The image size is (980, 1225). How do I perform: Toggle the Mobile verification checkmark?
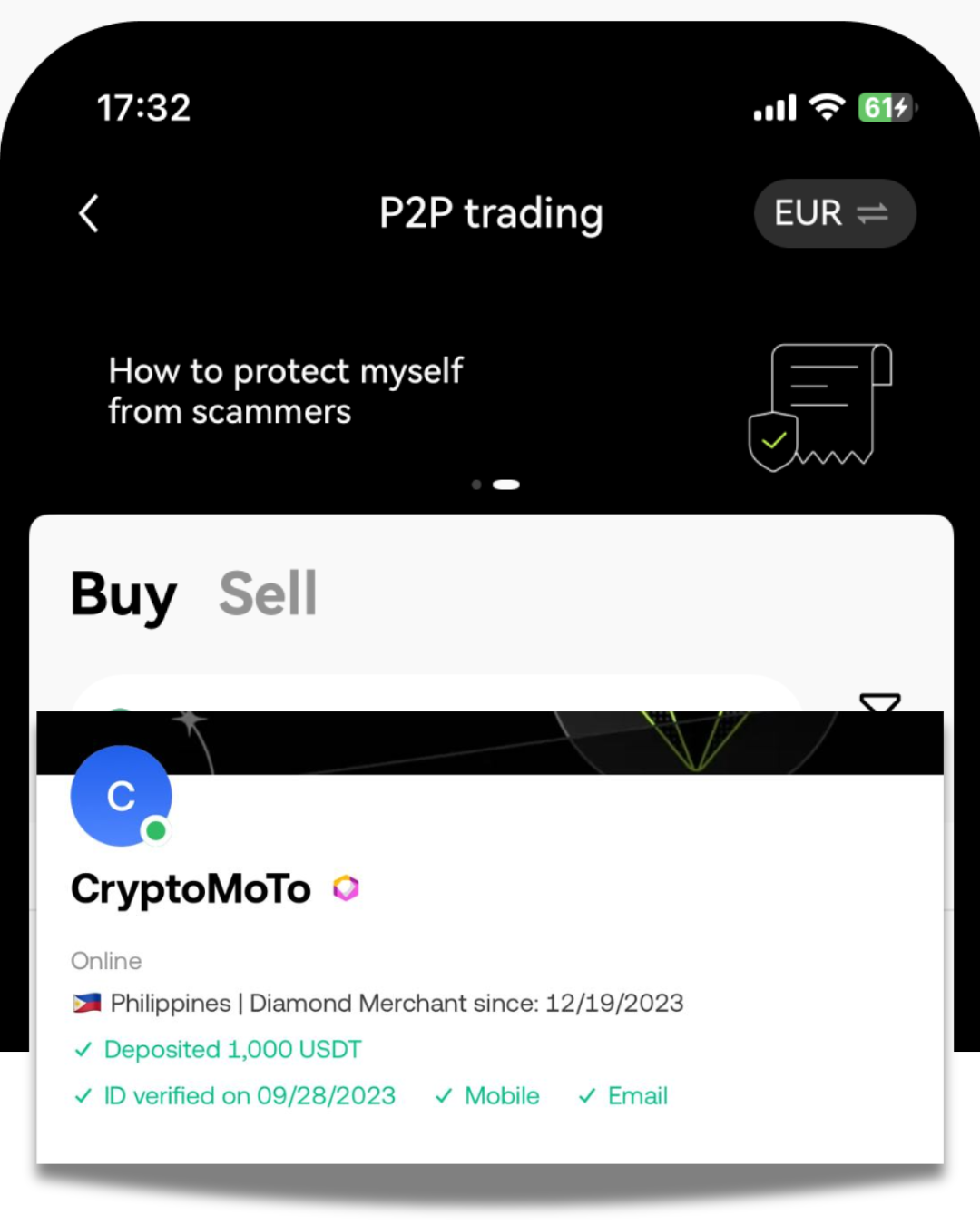point(444,1095)
